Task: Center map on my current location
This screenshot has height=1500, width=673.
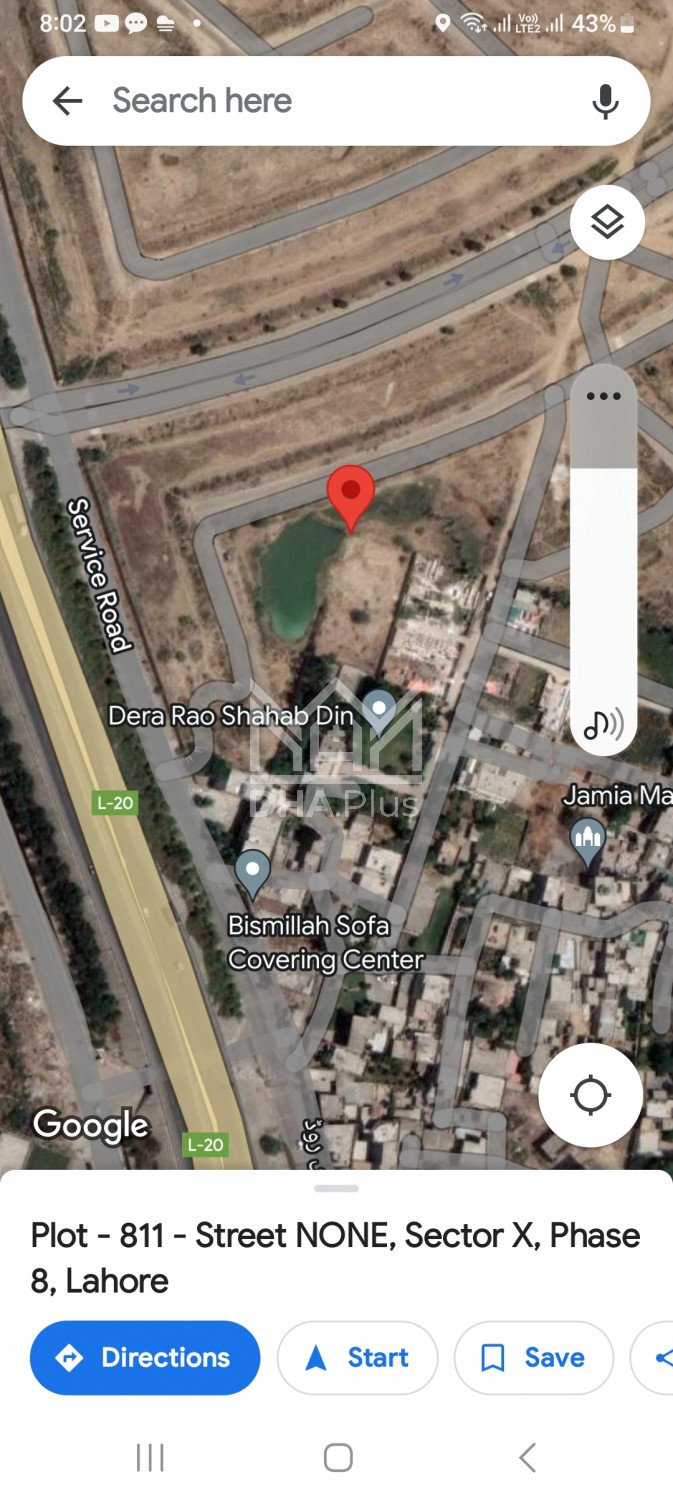Action: coord(590,1095)
